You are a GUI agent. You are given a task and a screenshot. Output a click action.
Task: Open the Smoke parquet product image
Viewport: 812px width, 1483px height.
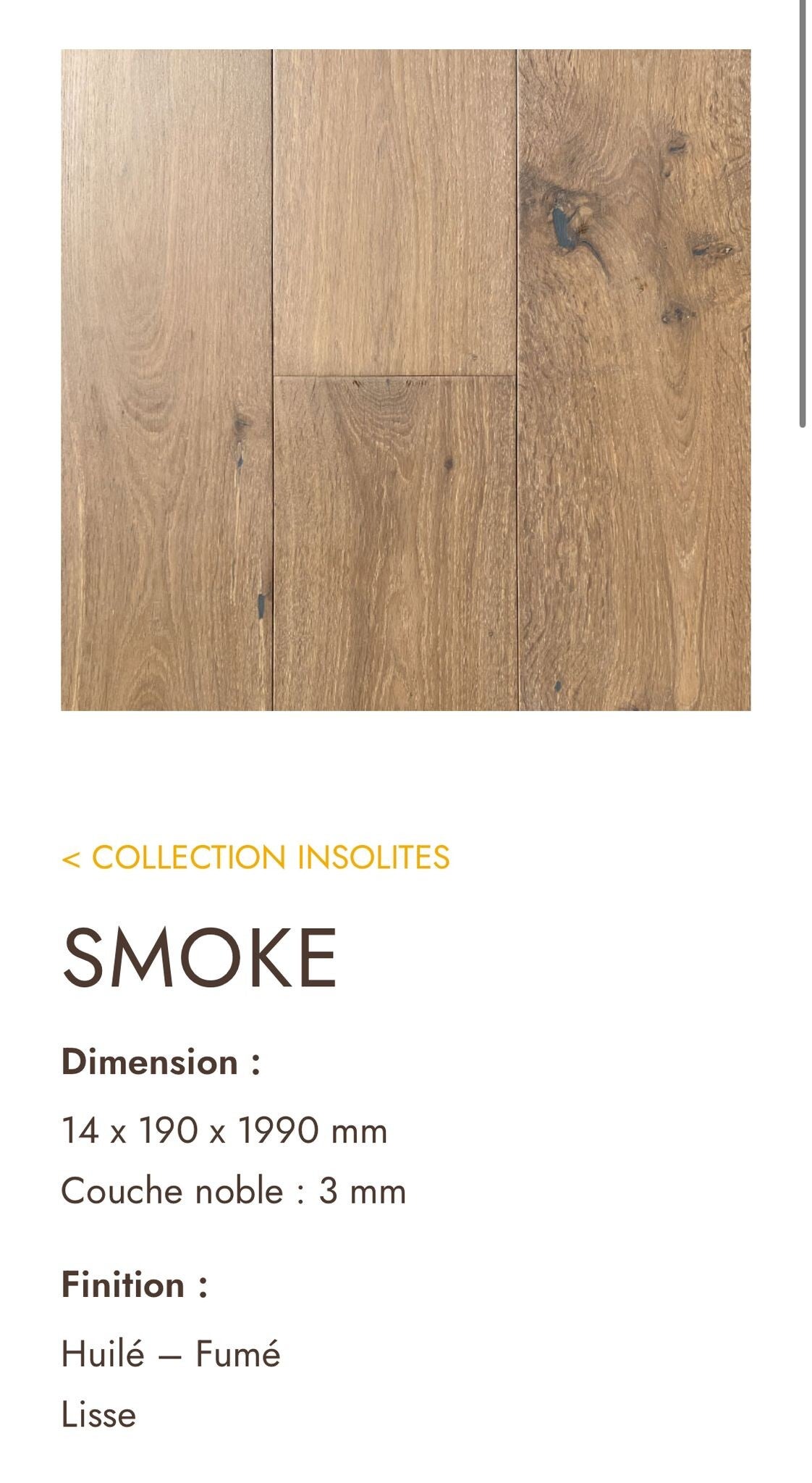[406, 380]
